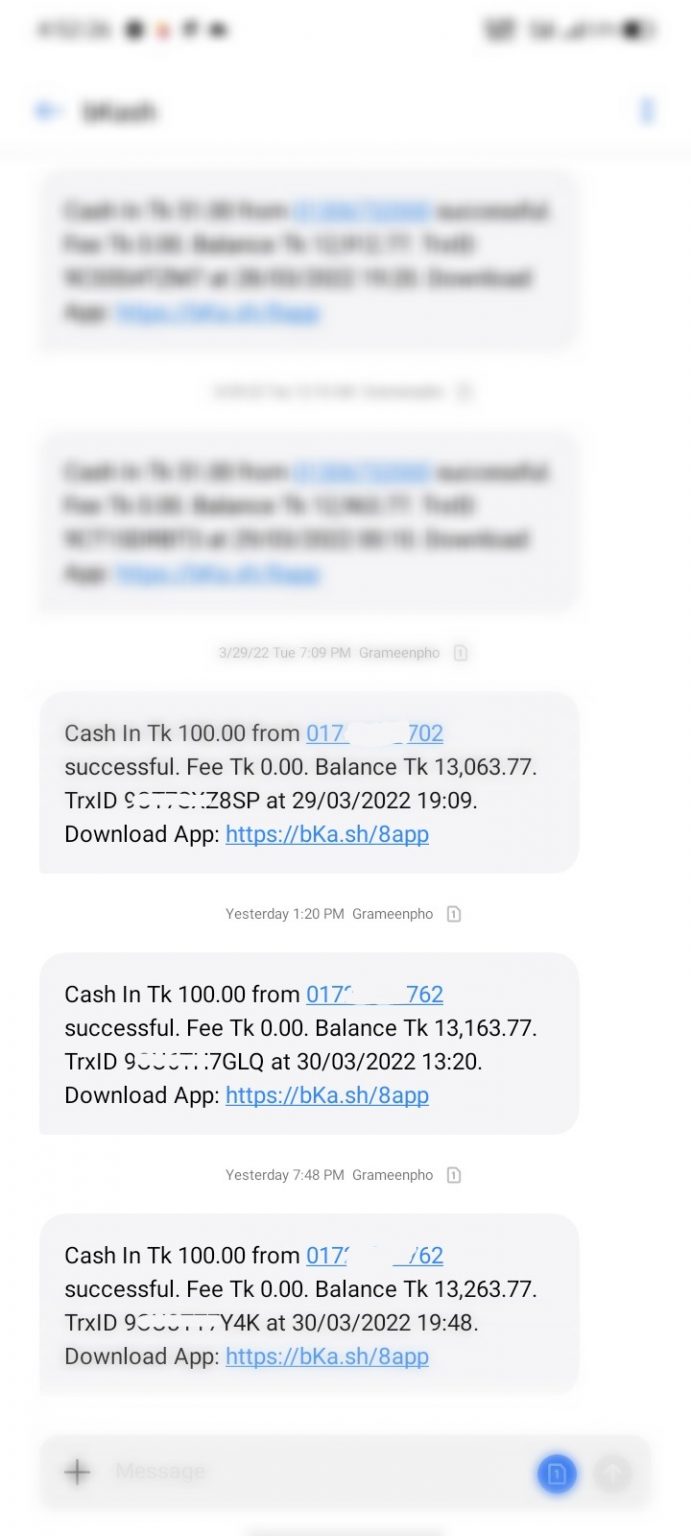Screen dimensions: 691x1536
Task: Tap sender number in the 19:48 message
Action: (375, 1255)
